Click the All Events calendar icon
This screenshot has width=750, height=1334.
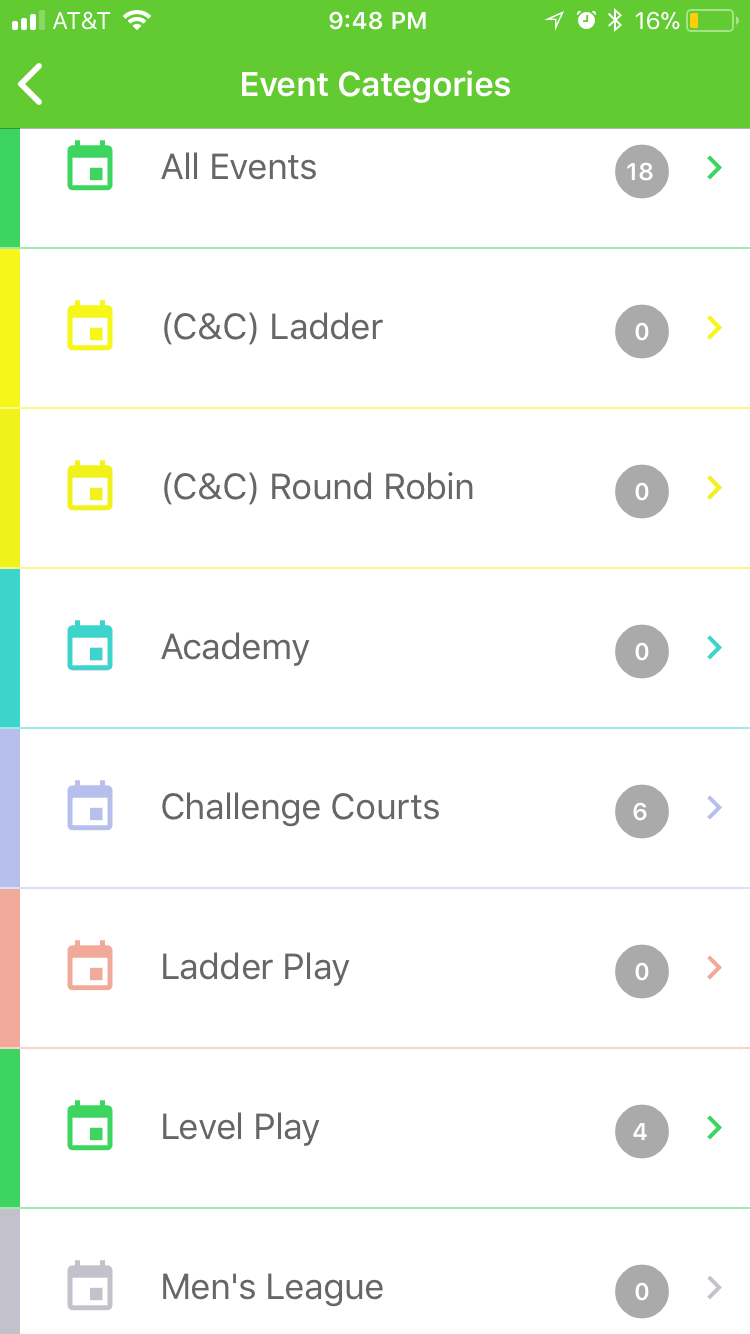coord(90,168)
